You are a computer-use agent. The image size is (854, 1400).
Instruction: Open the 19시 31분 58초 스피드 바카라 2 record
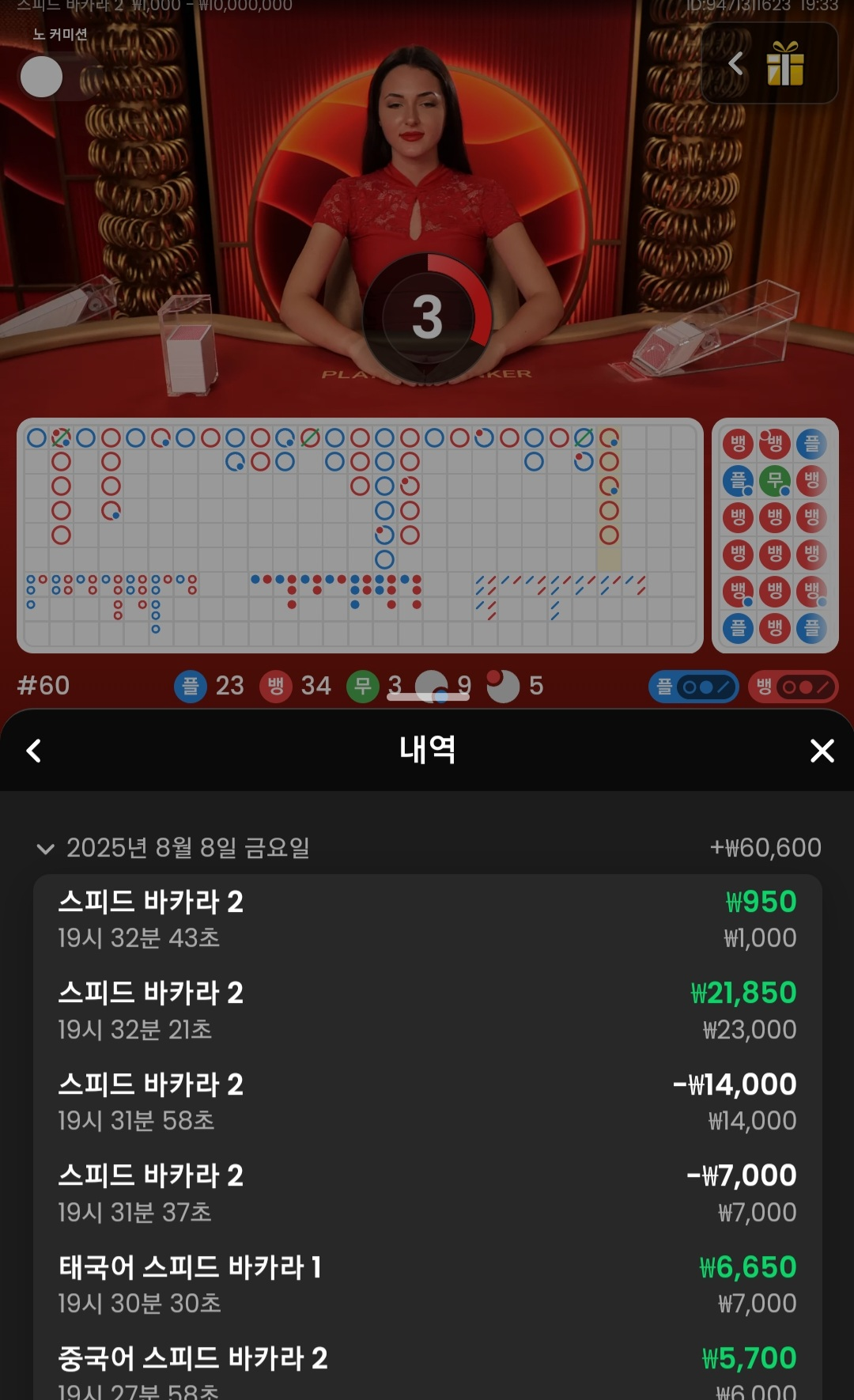[x=427, y=1102]
